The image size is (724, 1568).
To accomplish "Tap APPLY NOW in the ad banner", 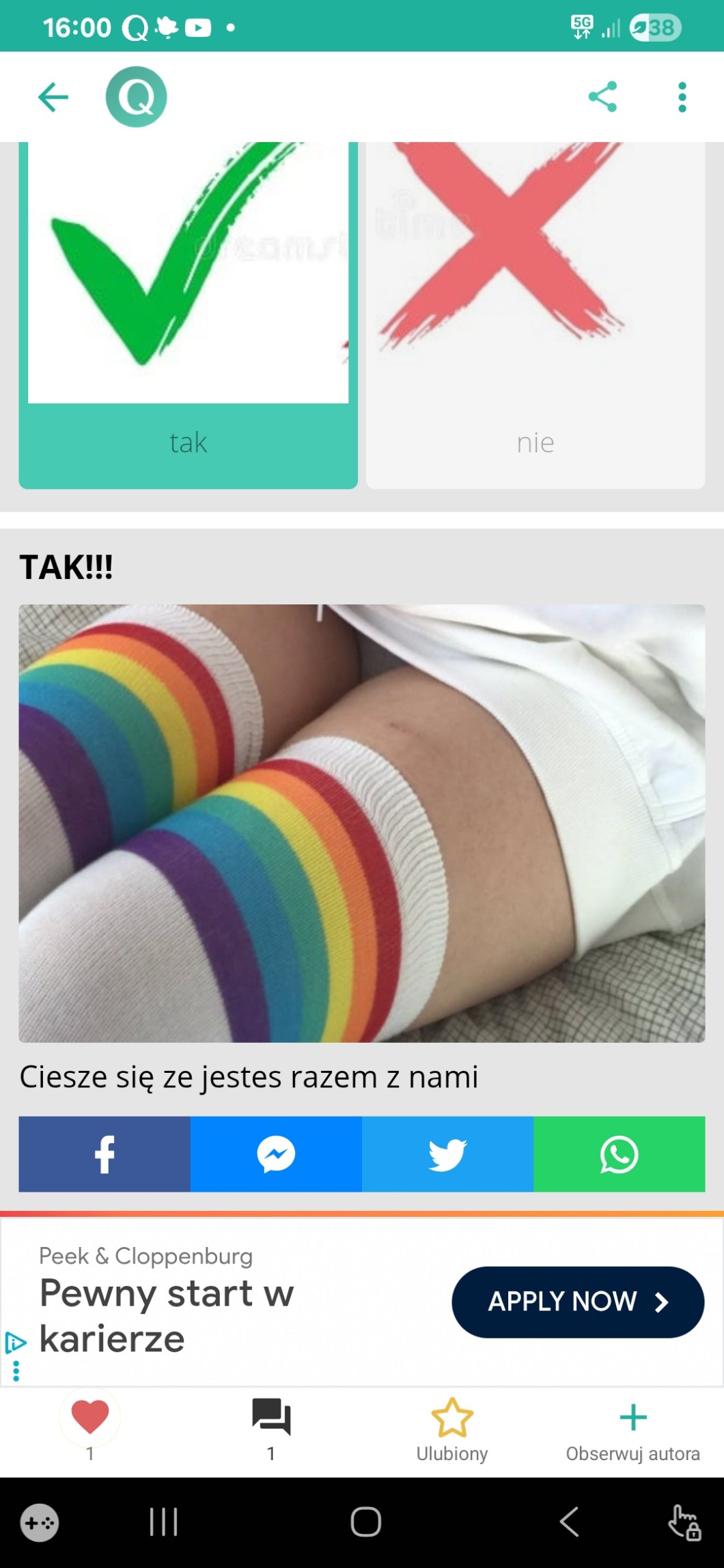I will [x=577, y=1302].
